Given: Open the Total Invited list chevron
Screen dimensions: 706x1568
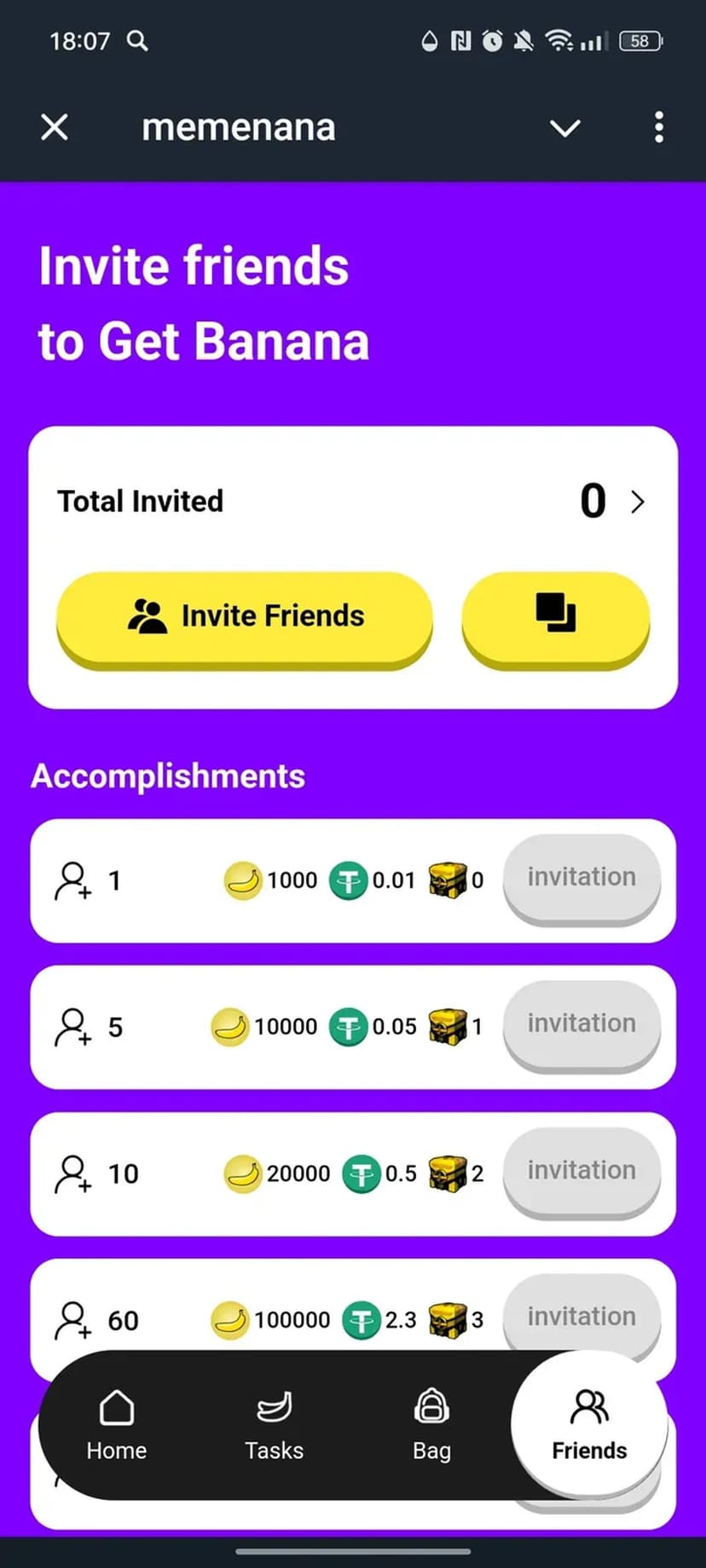Looking at the screenshot, I should [x=637, y=502].
